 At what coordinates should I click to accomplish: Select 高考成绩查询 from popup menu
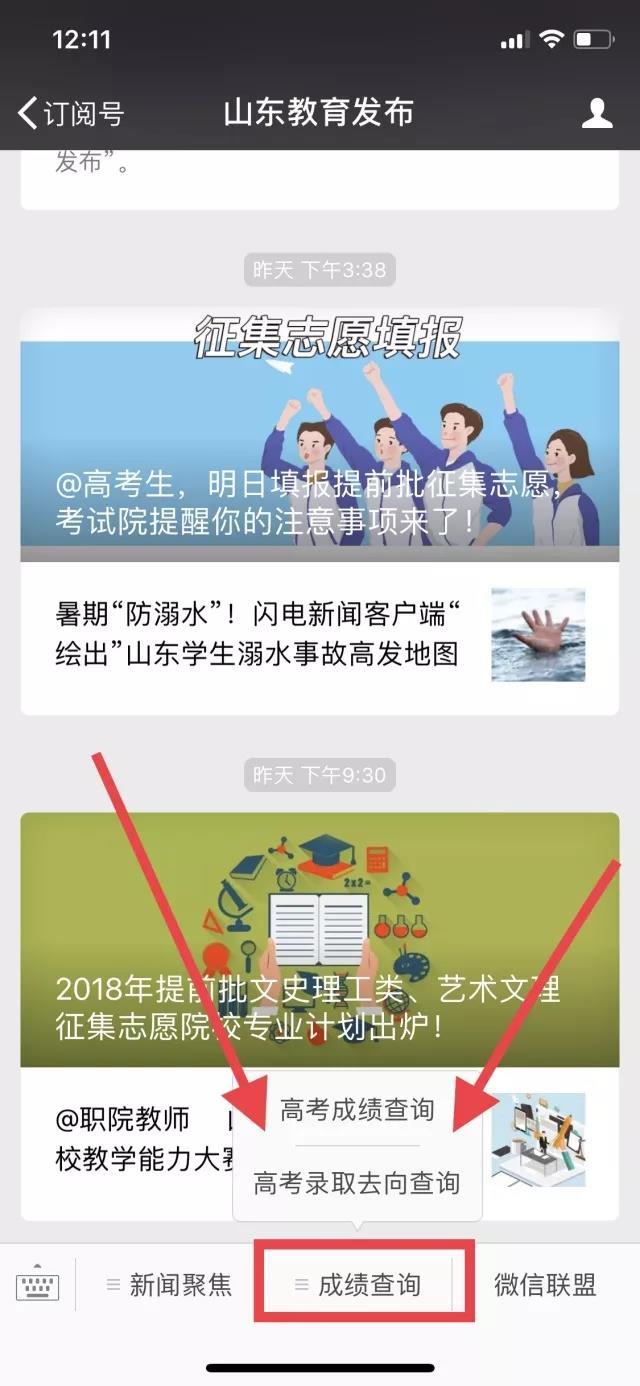[357, 1110]
